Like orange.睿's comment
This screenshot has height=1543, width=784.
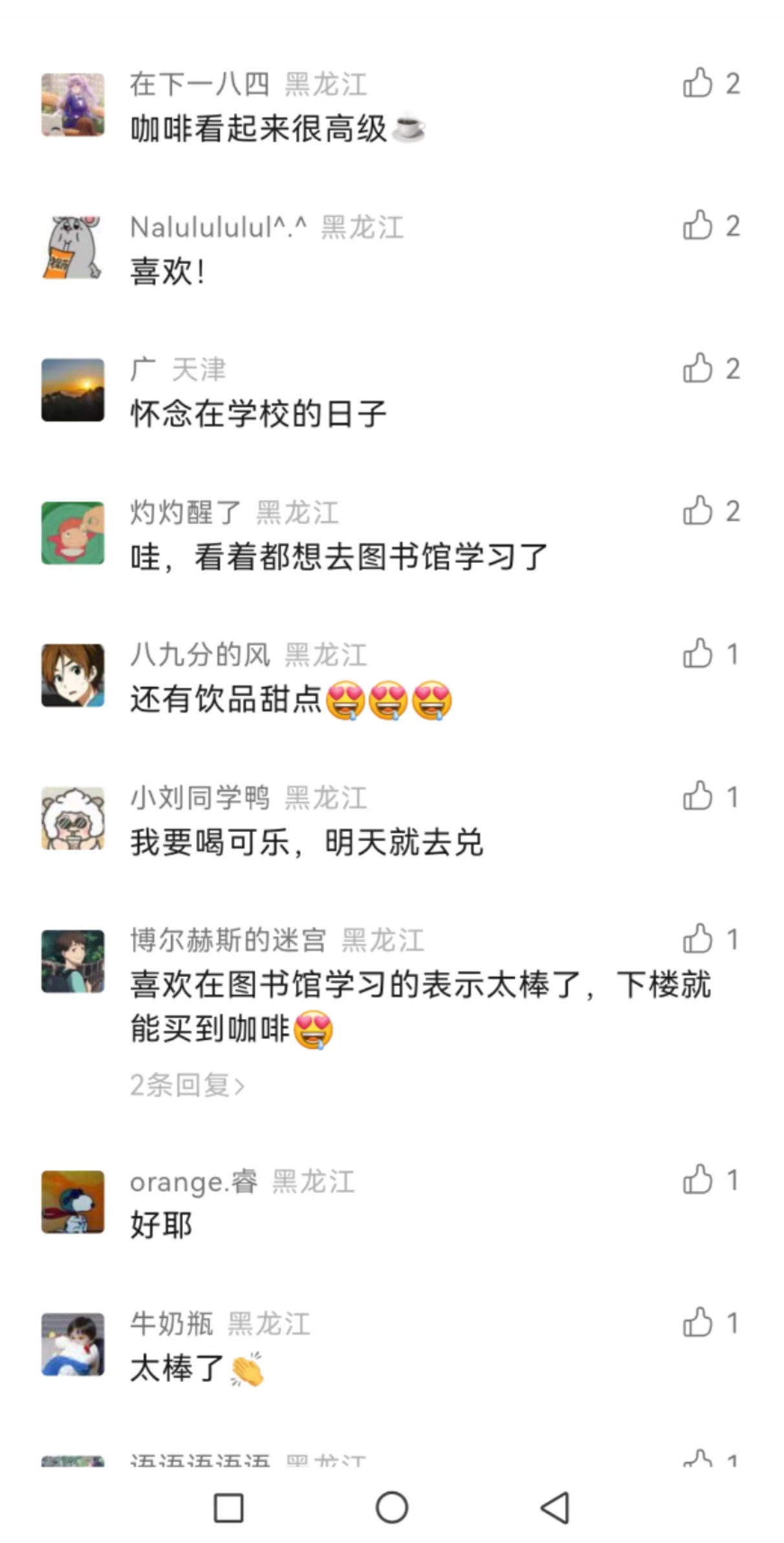(697, 1180)
